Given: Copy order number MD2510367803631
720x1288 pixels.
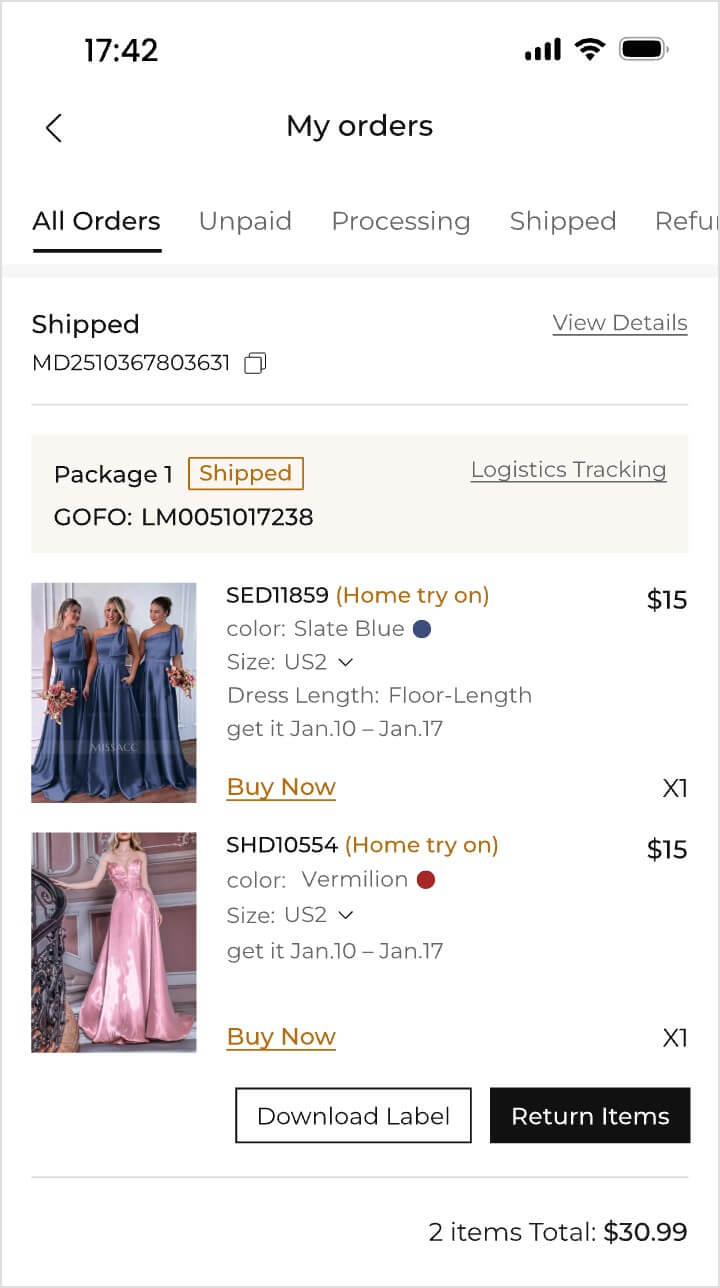Looking at the screenshot, I should tap(256, 362).
